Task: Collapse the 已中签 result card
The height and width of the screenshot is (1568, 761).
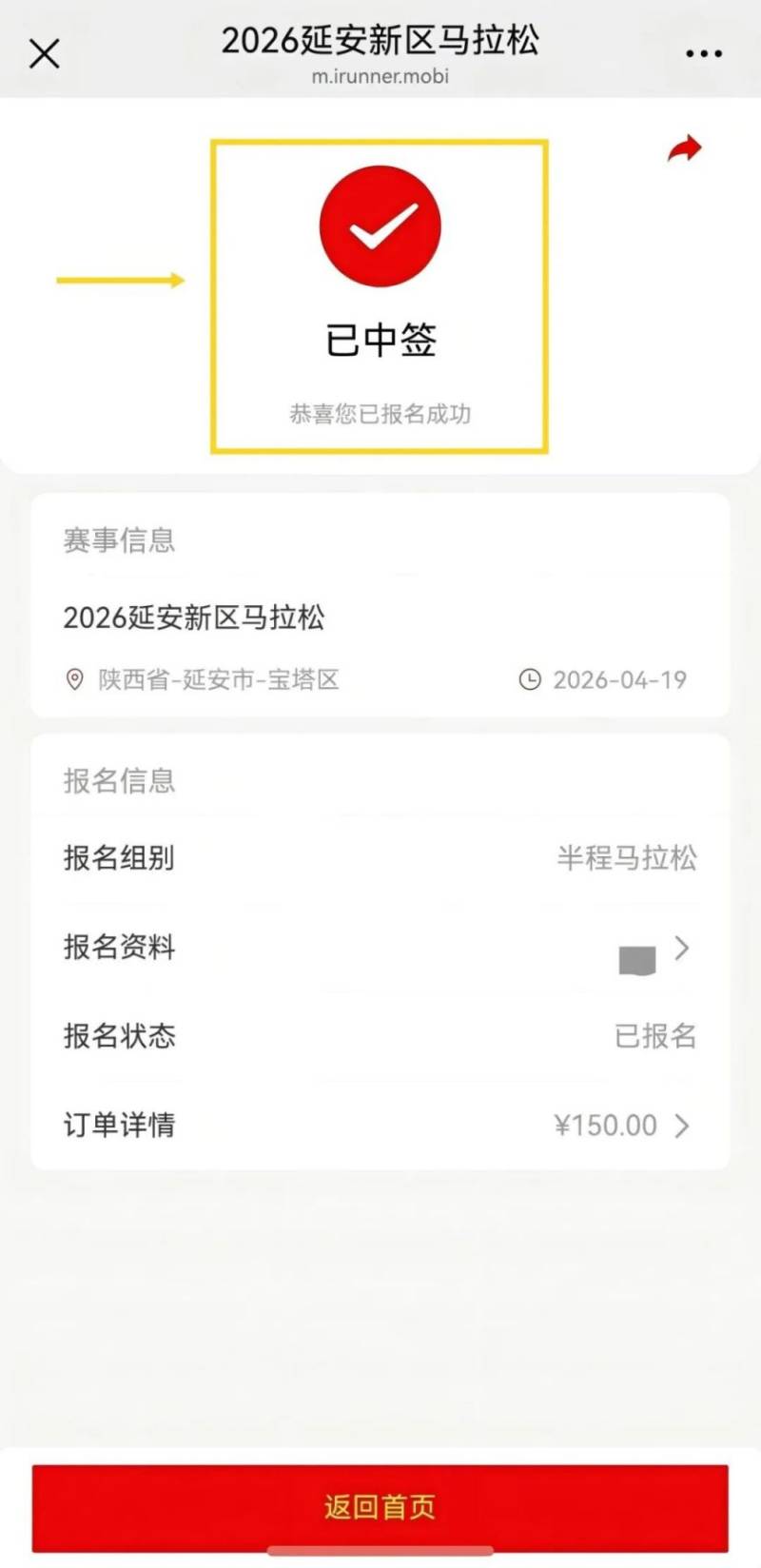Action: coord(380,295)
